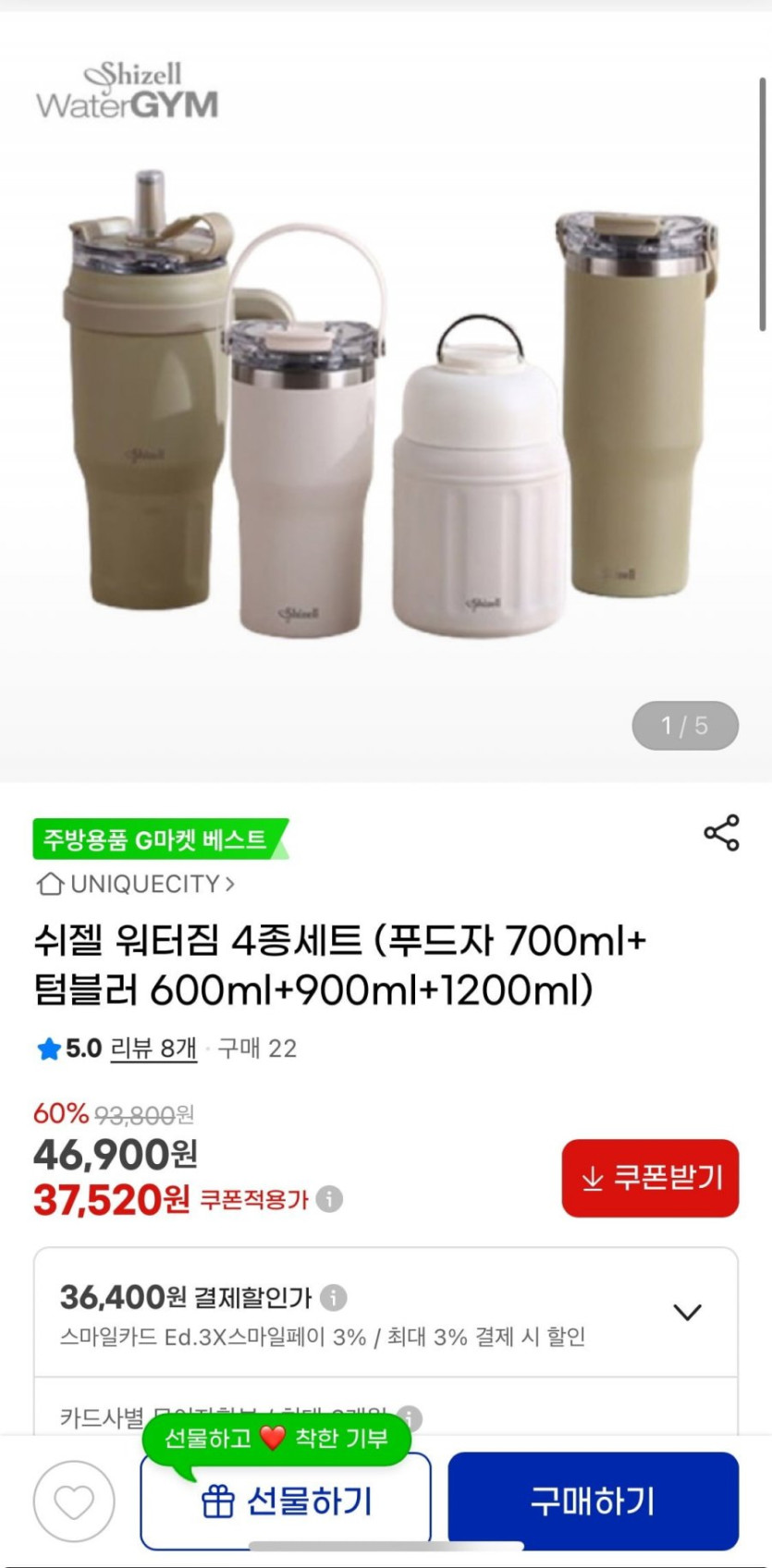The image size is (772, 1568).
Task: Open the UNIQUECITY store page
Action: (136, 884)
